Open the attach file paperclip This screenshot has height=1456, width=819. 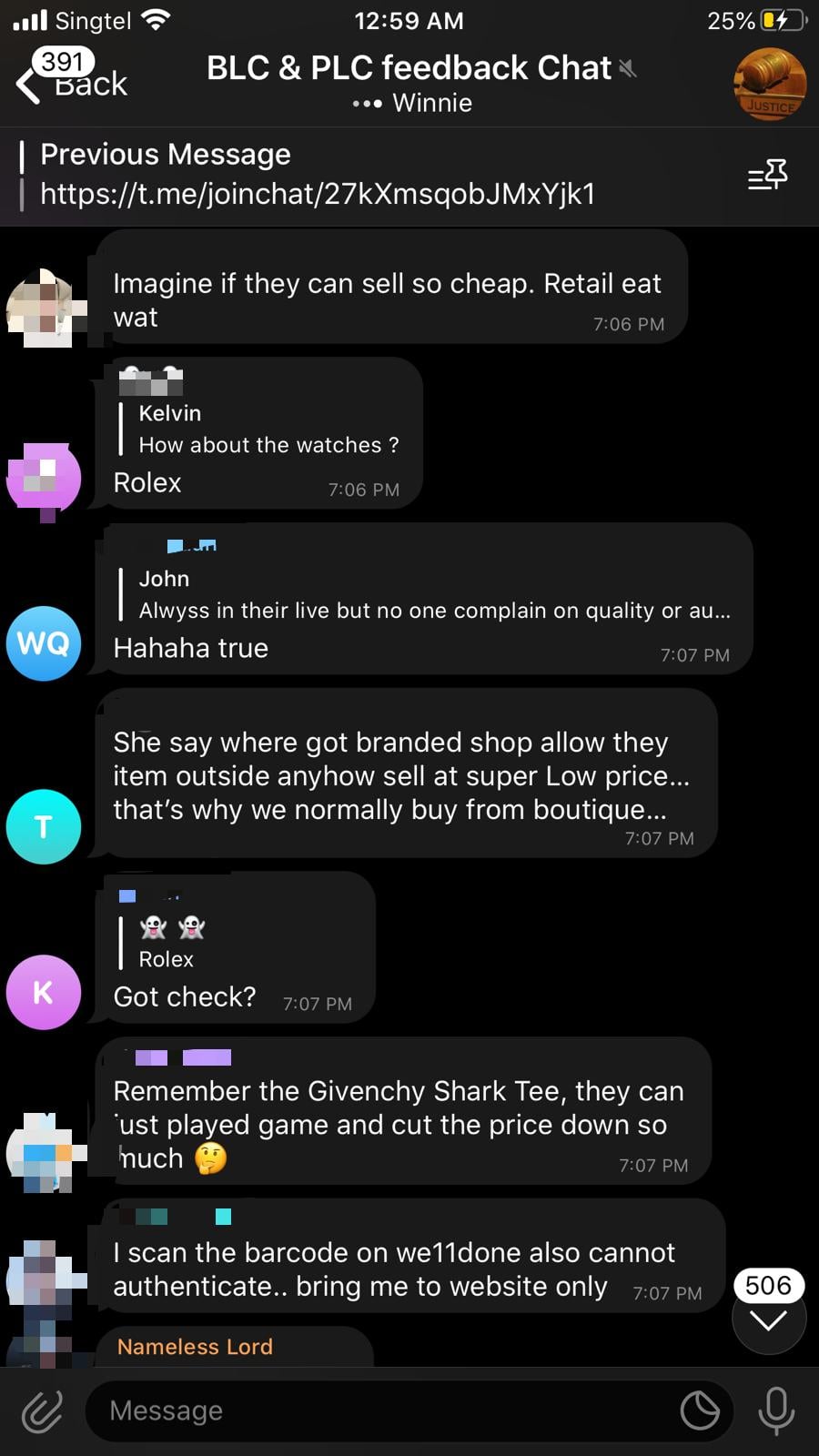[42, 1410]
